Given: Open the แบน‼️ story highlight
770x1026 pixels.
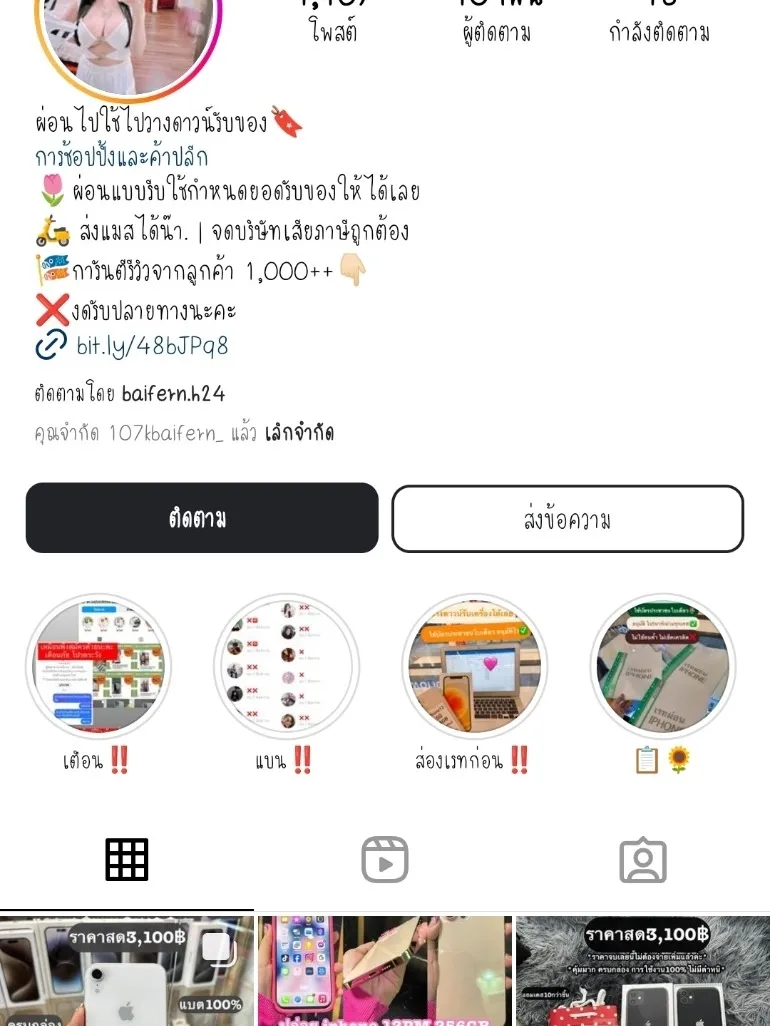Looking at the screenshot, I should pos(286,666).
